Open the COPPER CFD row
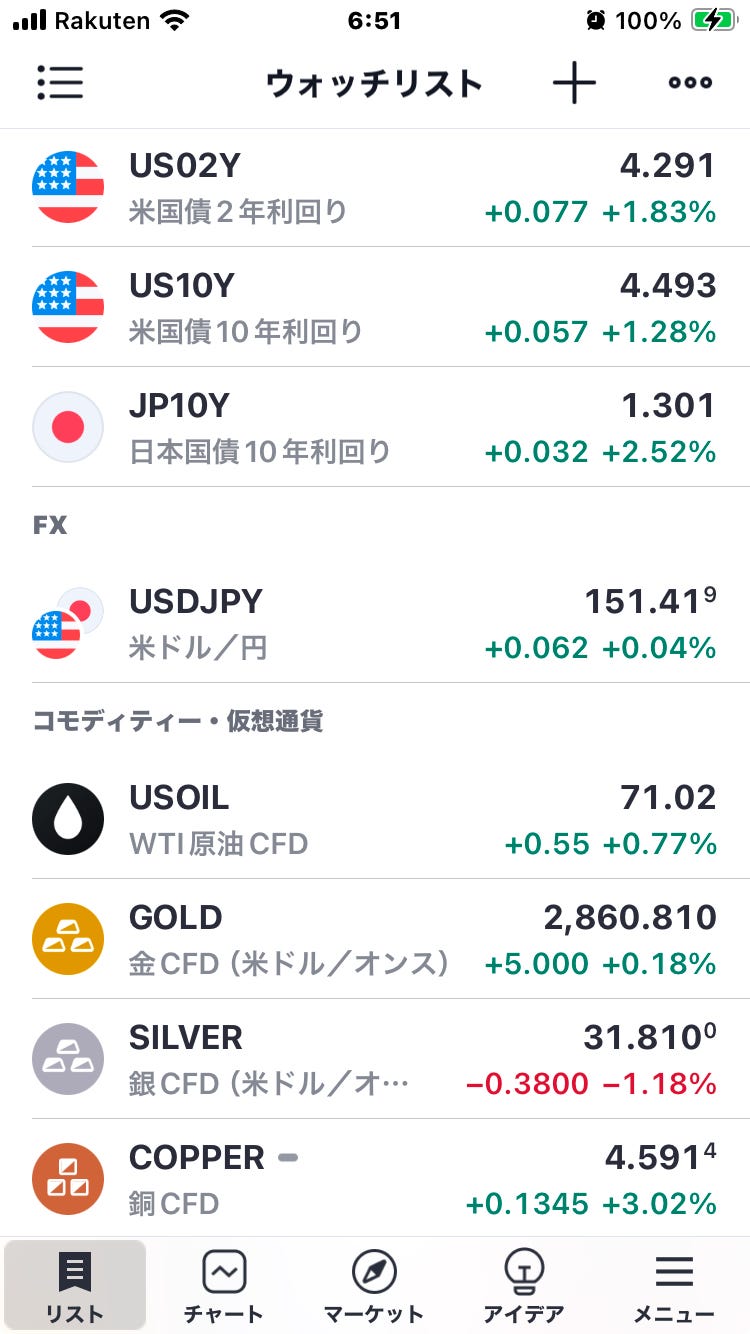The height and width of the screenshot is (1334, 750). coord(375,1179)
